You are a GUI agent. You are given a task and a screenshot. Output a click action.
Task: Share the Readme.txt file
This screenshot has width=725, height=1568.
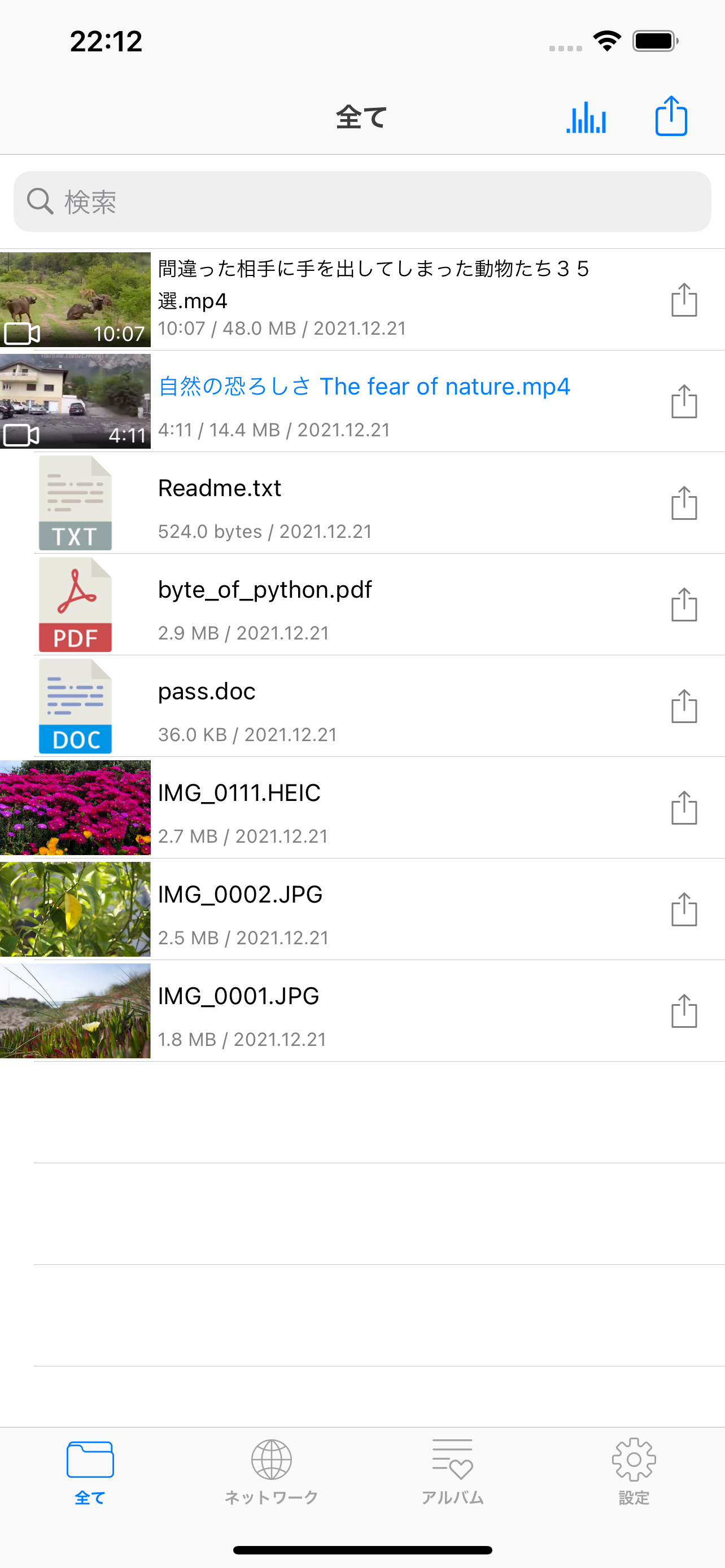pyautogui.click(x=684, y=503)
